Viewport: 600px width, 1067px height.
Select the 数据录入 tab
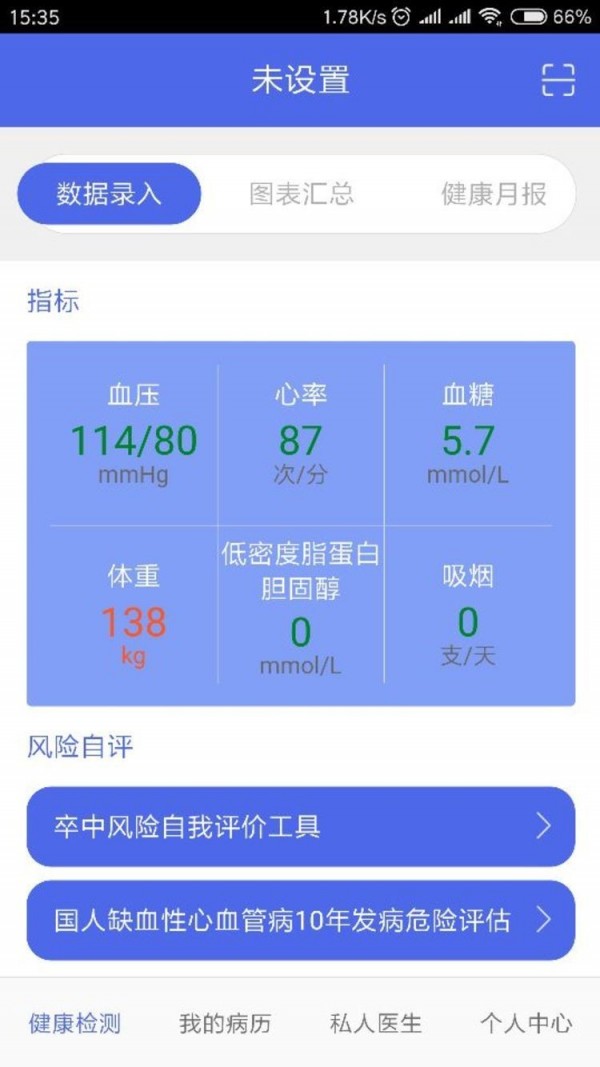(x=109, y=193)
